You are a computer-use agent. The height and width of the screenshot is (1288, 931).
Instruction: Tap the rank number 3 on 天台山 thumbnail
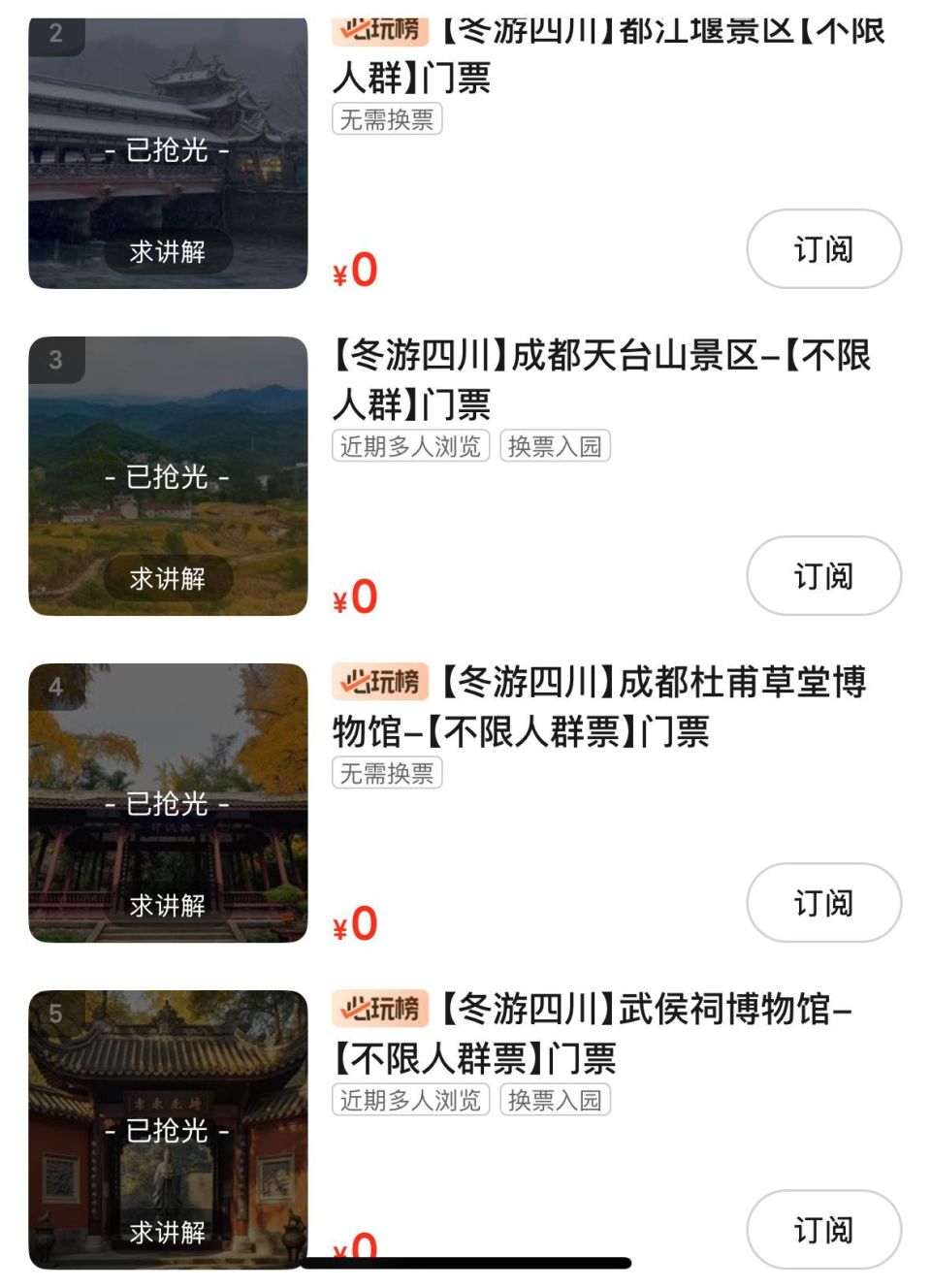point(55,361)
